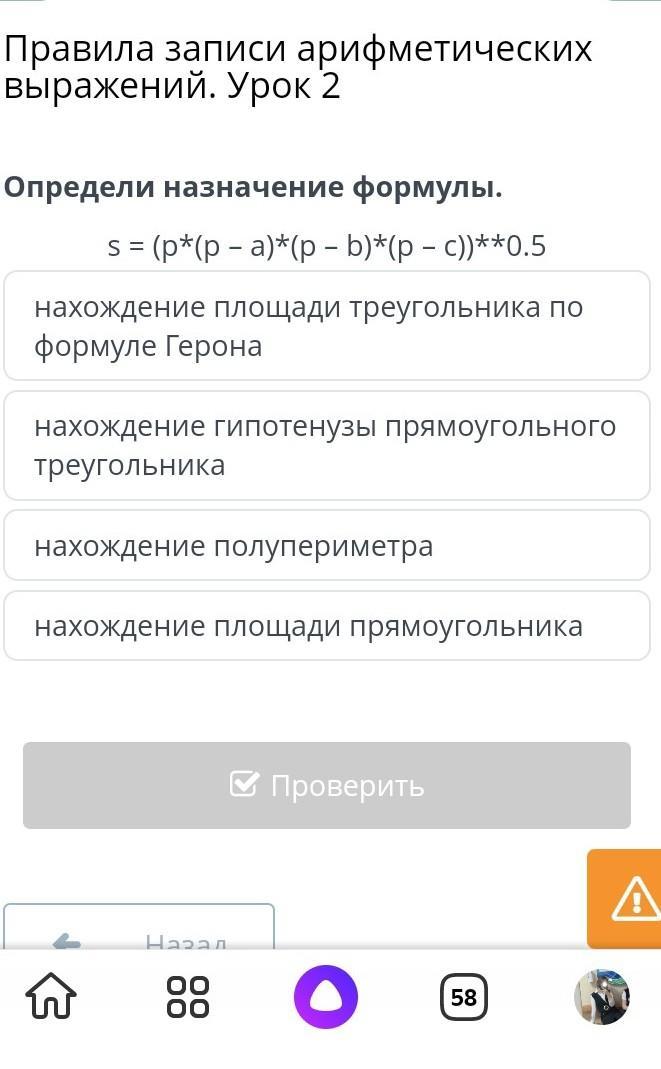
Task: Go back with the Назад button
Action: click(139, 927)
